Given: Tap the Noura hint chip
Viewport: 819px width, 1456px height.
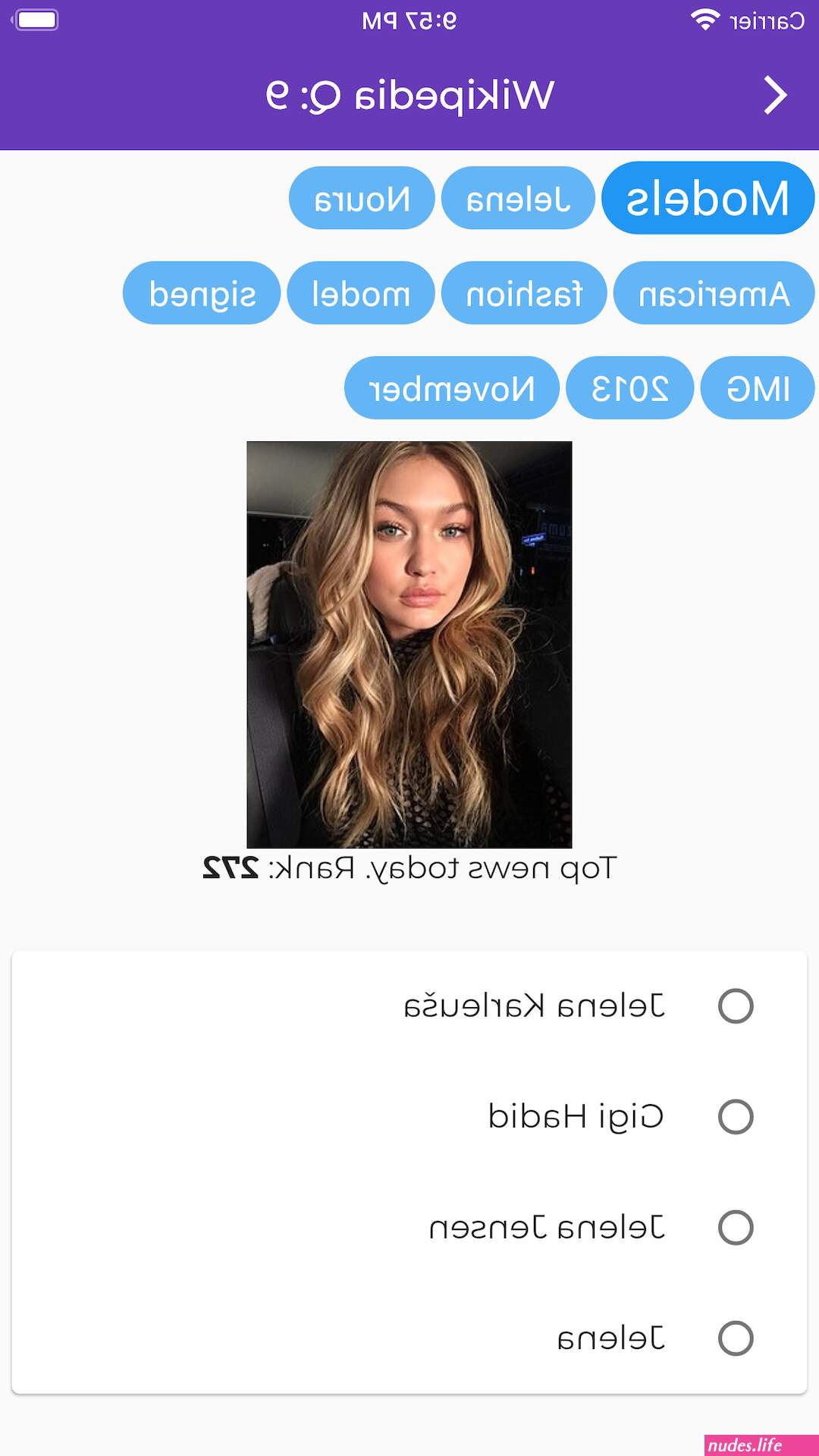Looking at the screenshot, I should coord(362,199).
